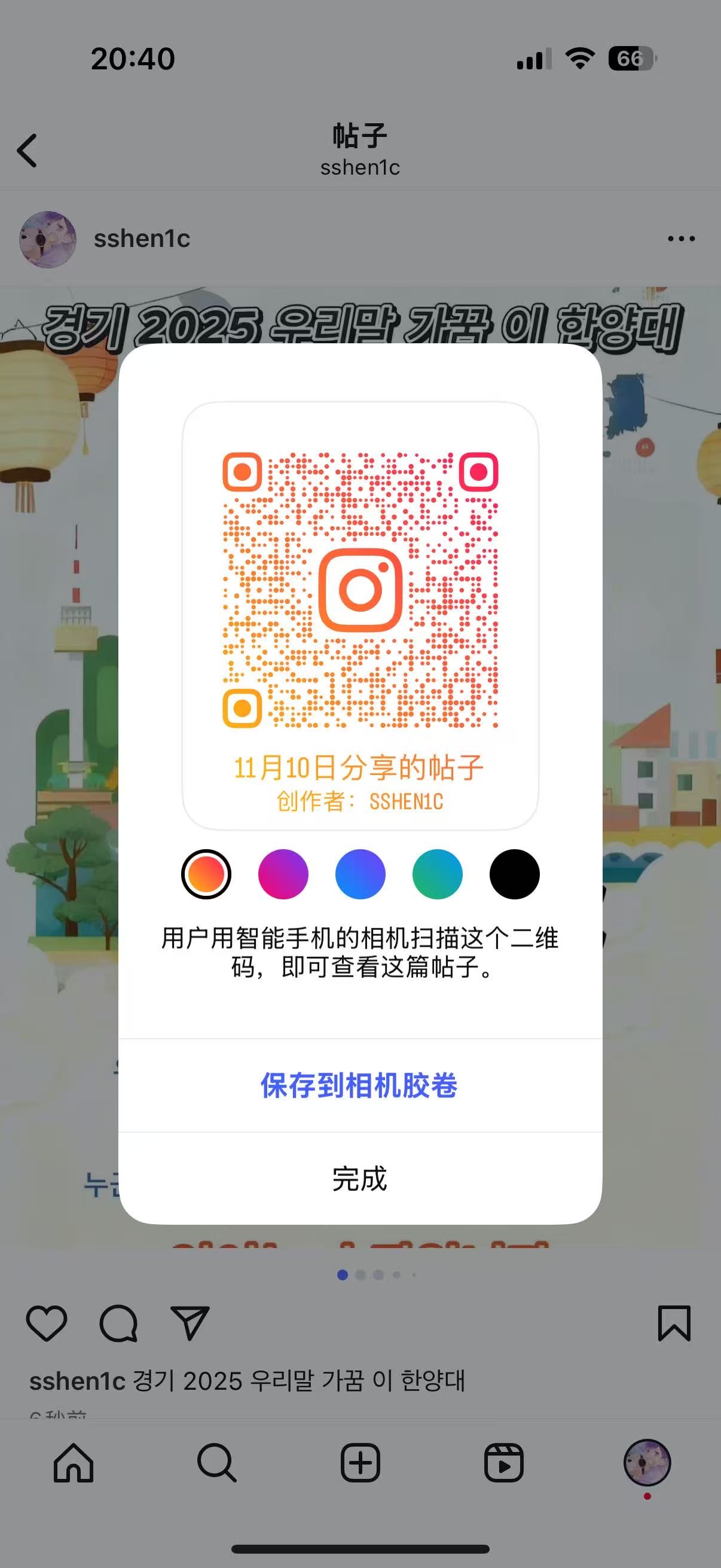This screenshot has height=1568, width=721.
Task: Bookmark this post
Action: pyautogui.click(x=674, y=1323)
